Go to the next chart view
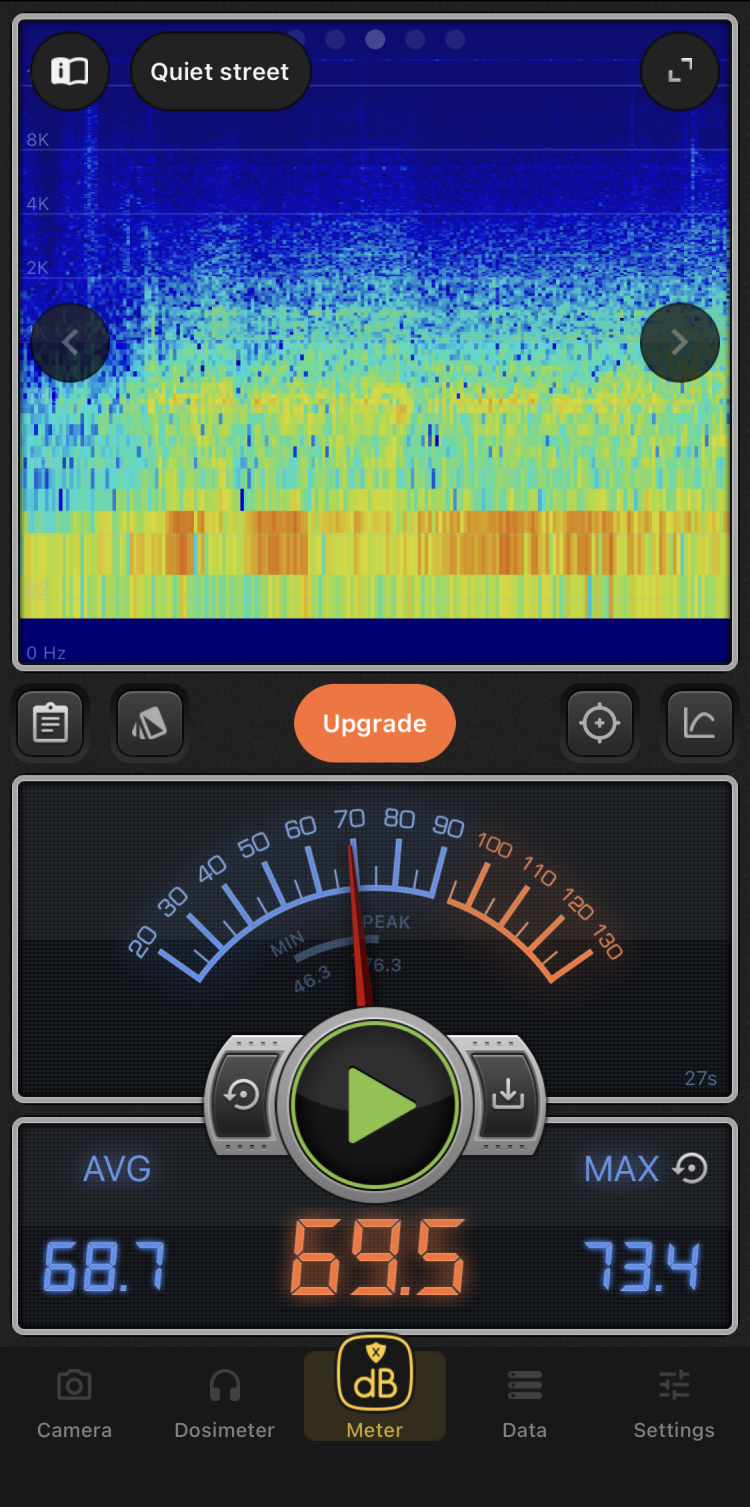 pos(680,343)
